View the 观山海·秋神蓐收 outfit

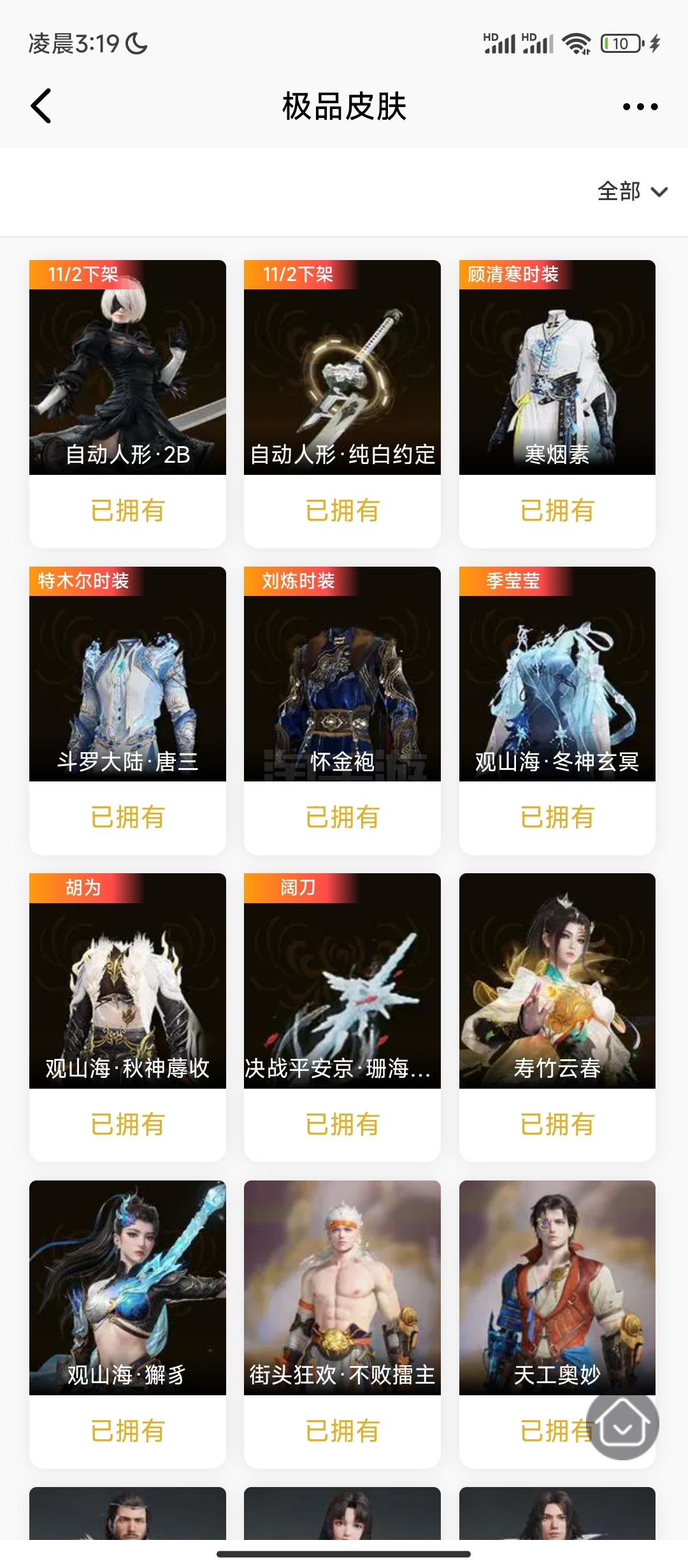pyautogui.click(x=127, y=1017)
